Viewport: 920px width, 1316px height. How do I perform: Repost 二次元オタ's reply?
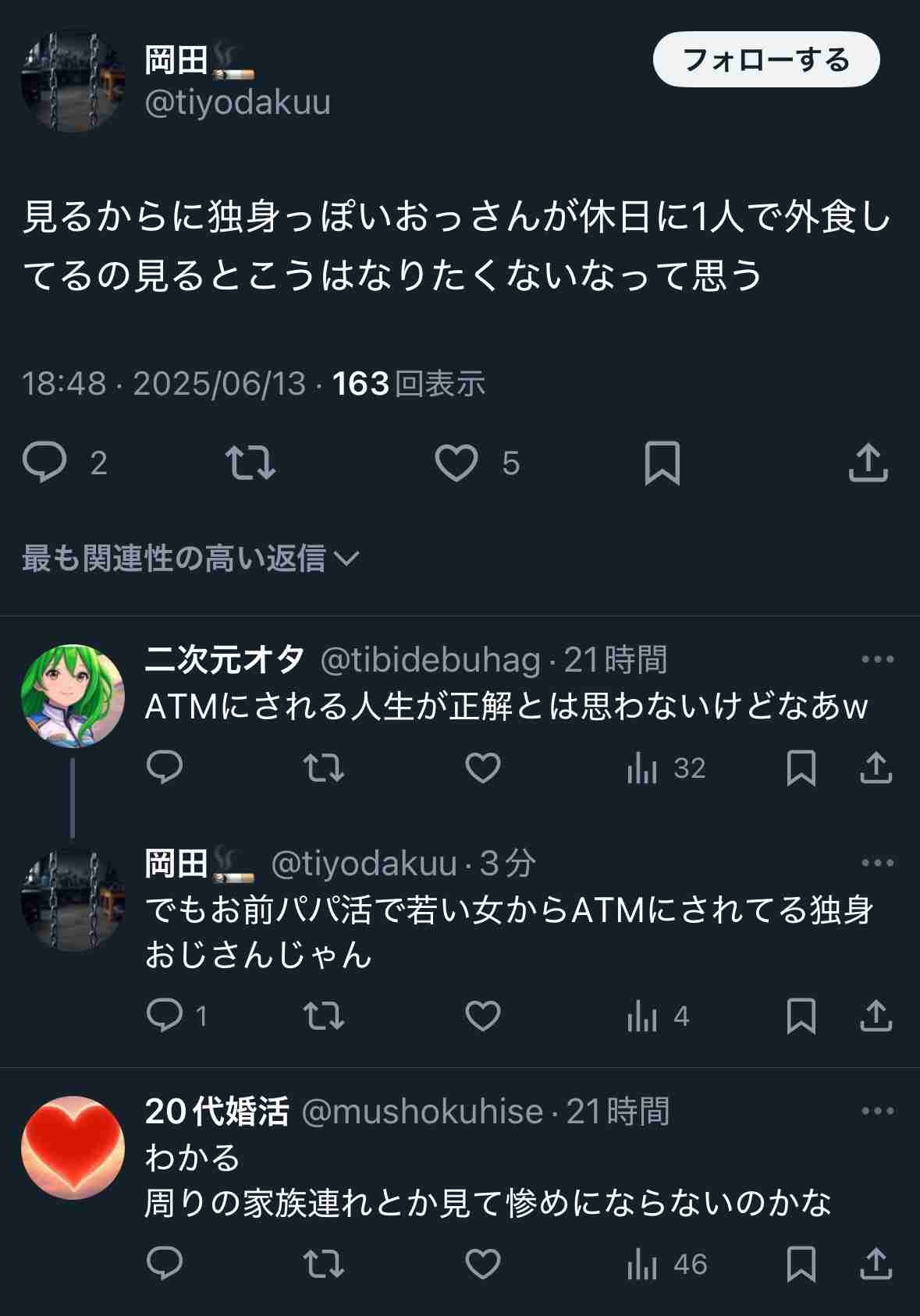323,768
